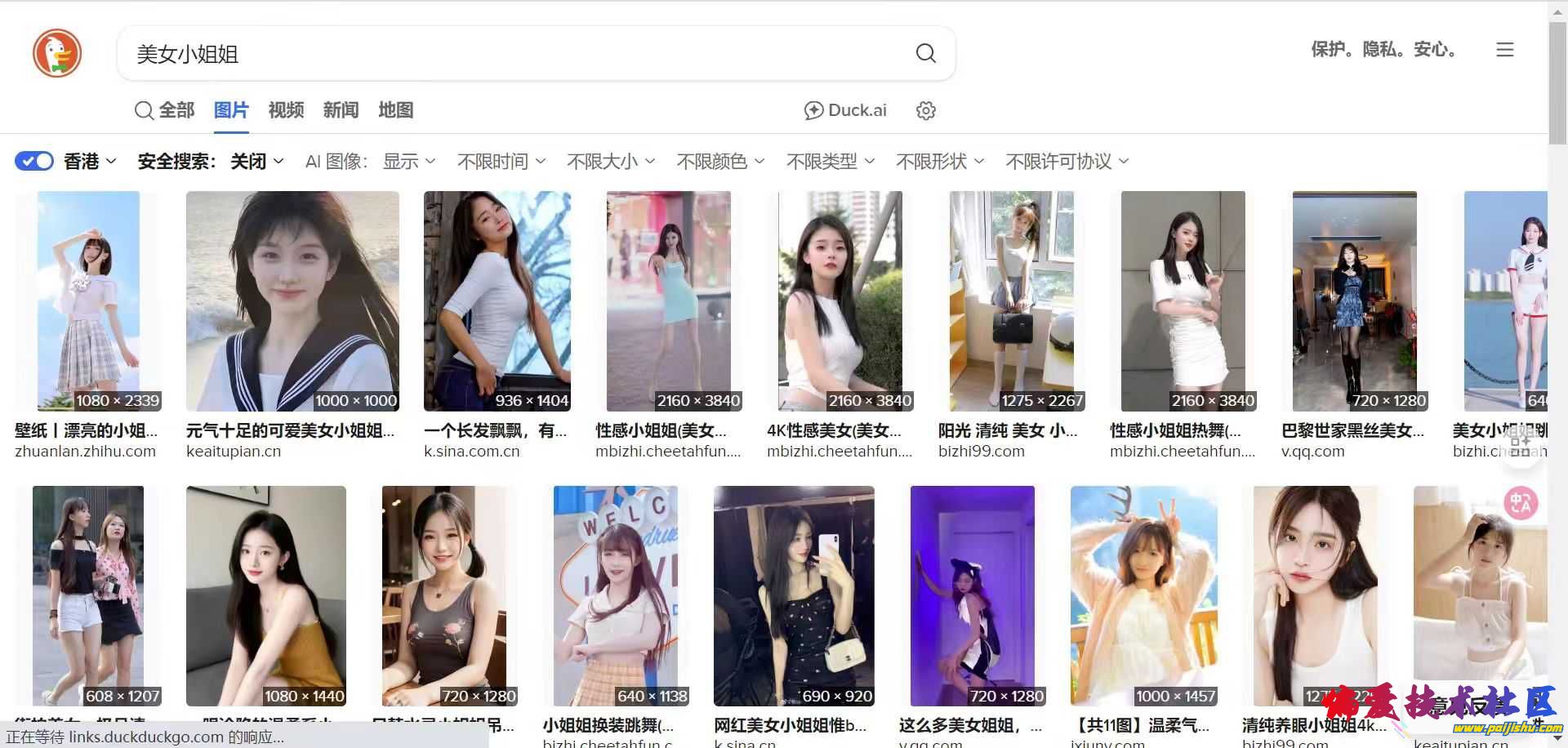The image size is (1568, 748).
Task: Toggle the 香港 region switch
Action: pos(34,161)
